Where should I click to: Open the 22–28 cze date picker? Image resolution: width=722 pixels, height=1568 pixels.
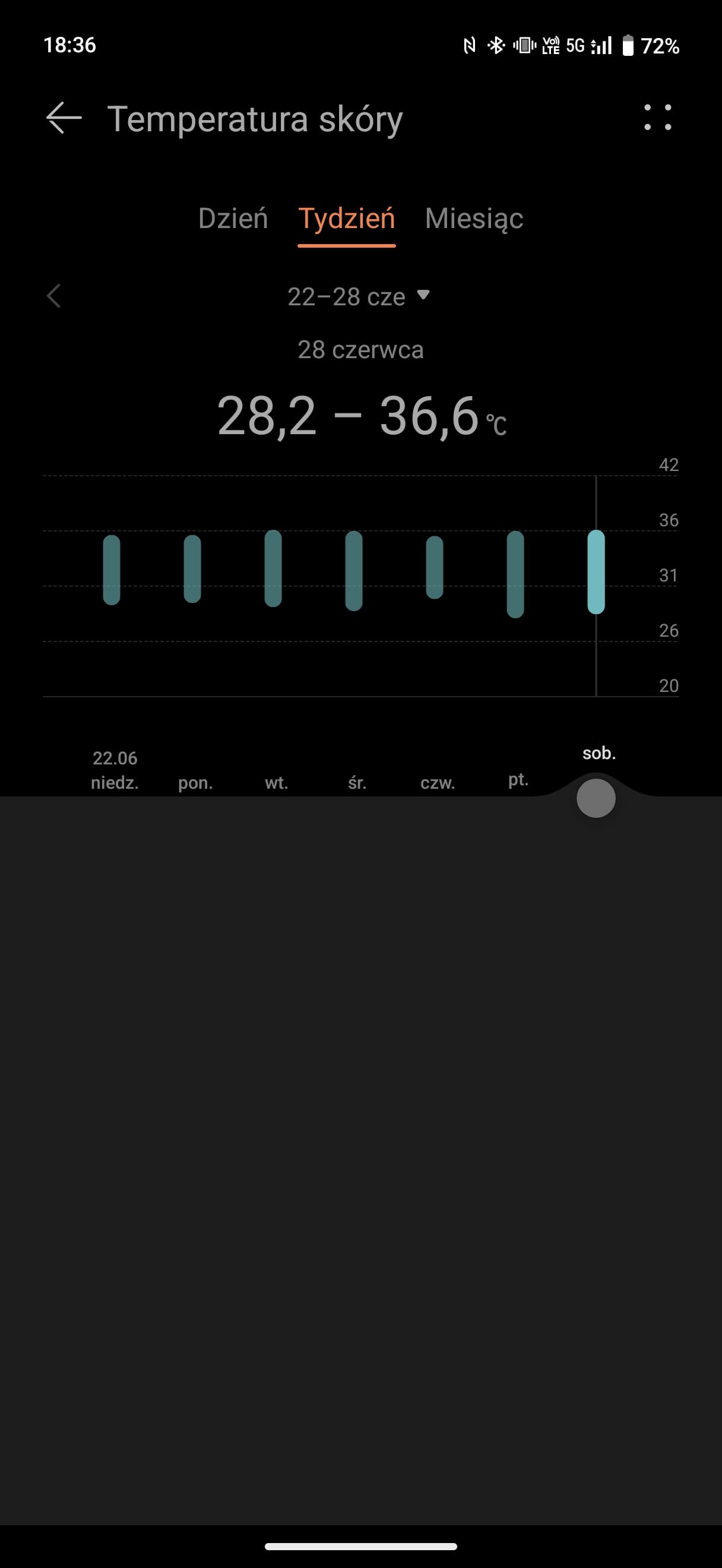[359, 296]
